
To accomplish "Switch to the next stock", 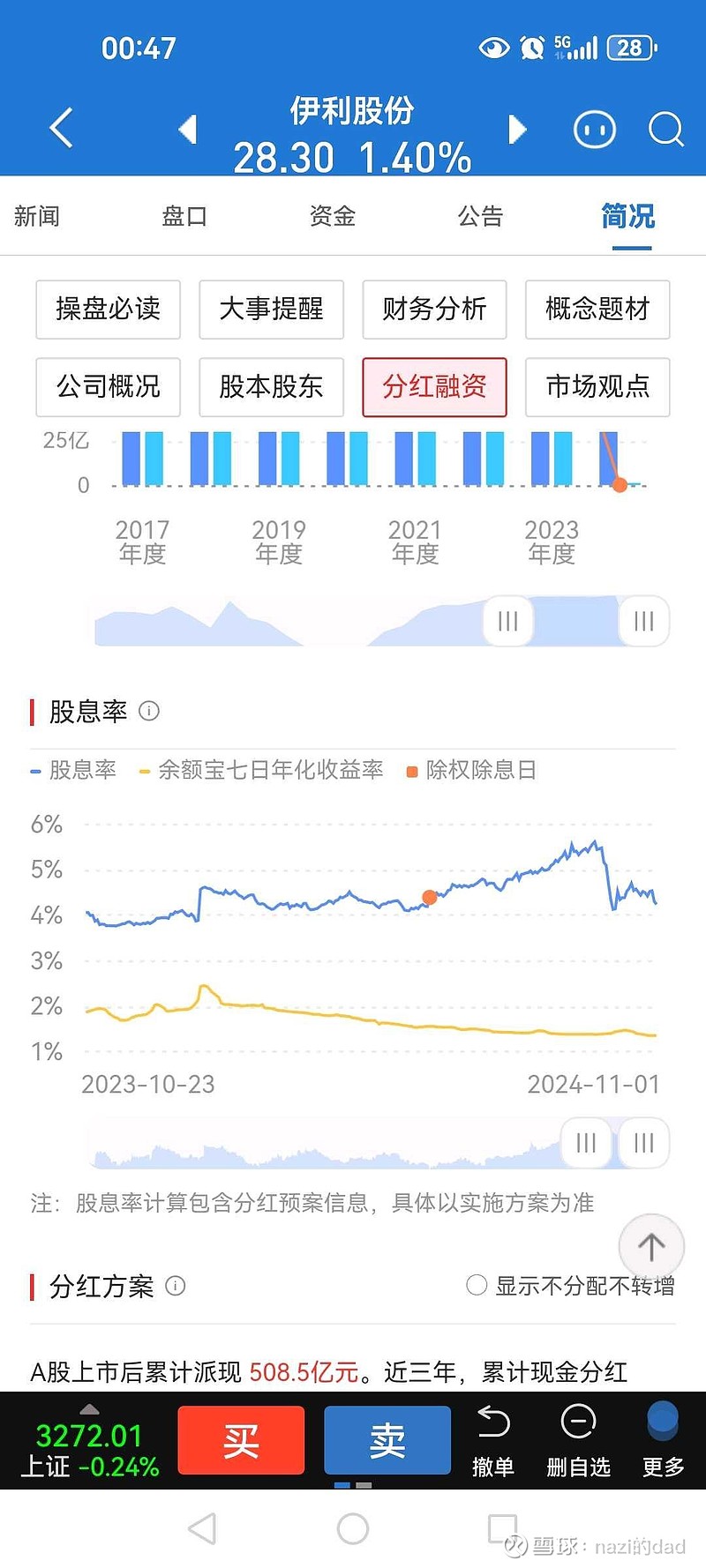I will (x=517, y=130).
